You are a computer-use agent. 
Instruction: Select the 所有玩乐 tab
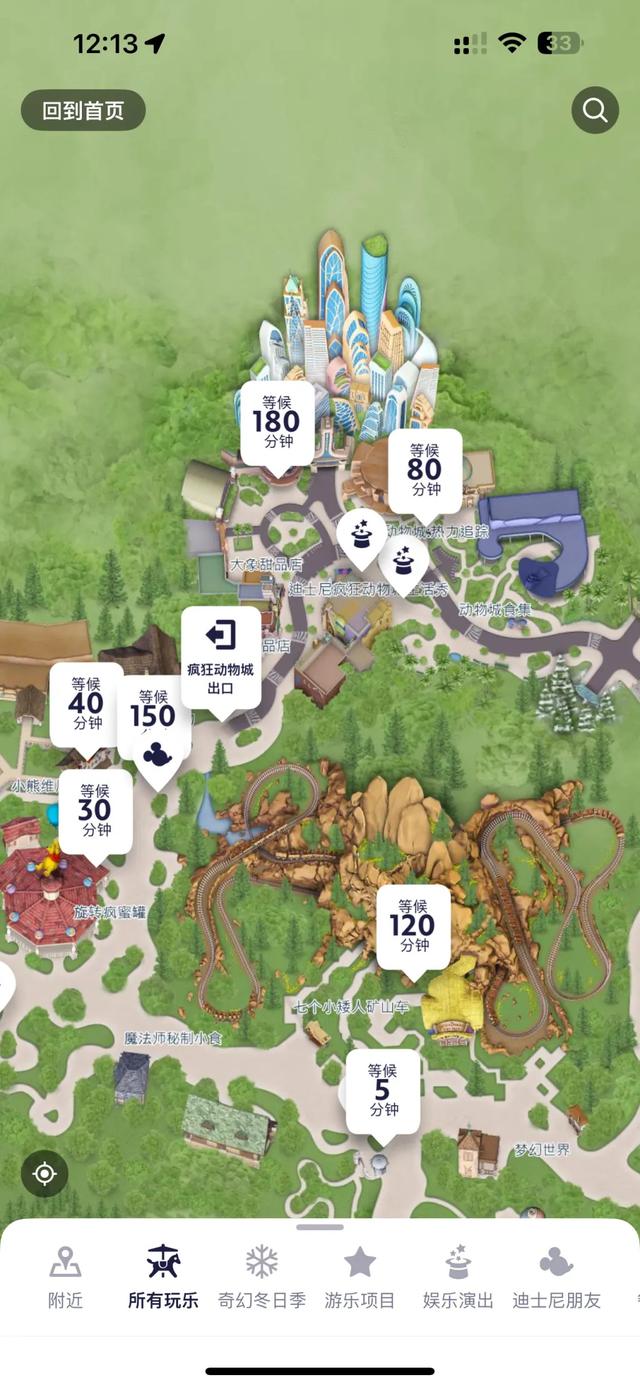click(x=163, y=1277)
